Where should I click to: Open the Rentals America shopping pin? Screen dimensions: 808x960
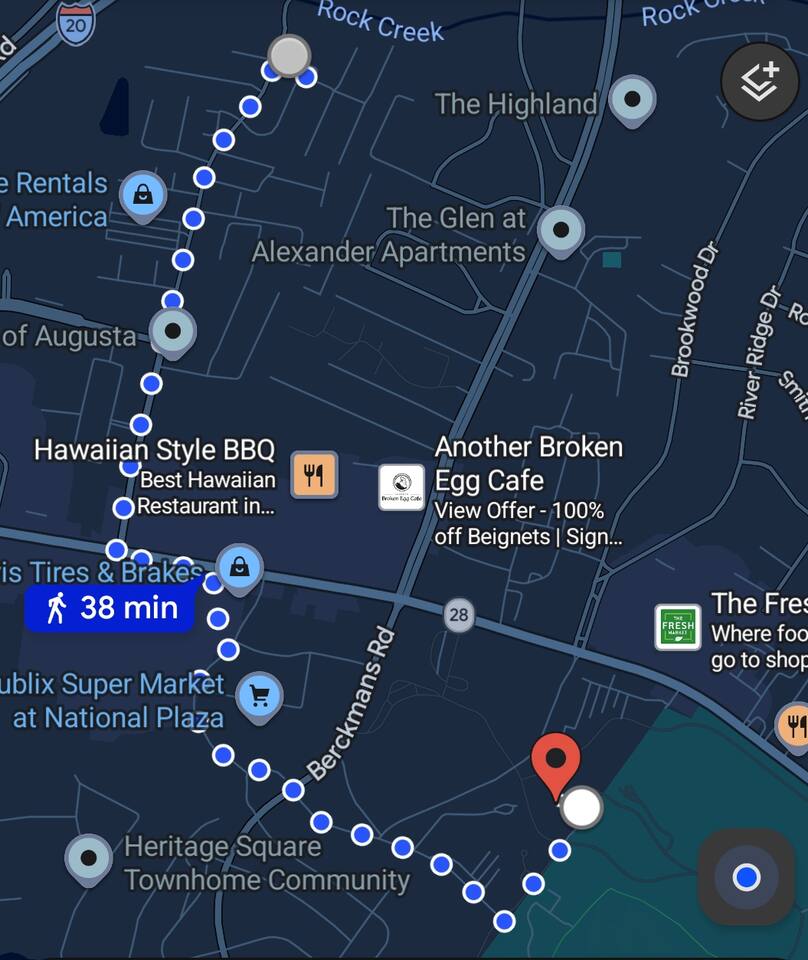click(143, 194)
